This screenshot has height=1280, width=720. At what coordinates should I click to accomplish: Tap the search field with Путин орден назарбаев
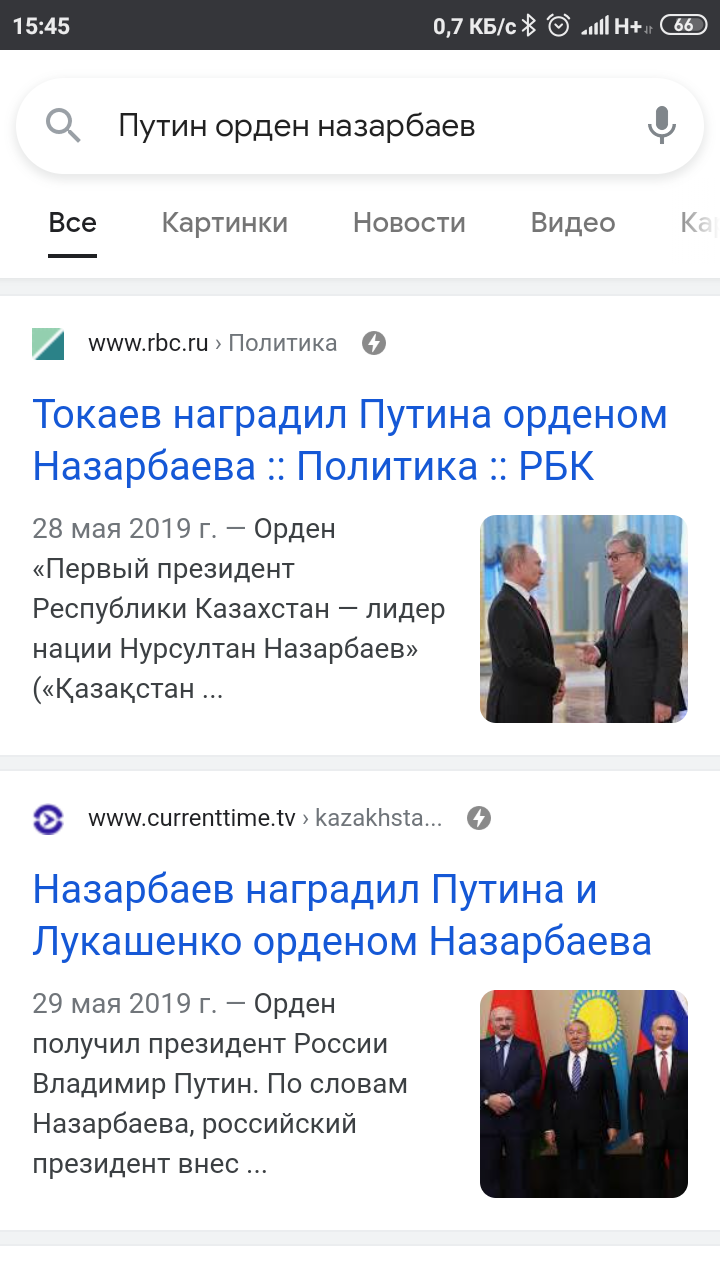pyautogui.click(x=330, y=126)
